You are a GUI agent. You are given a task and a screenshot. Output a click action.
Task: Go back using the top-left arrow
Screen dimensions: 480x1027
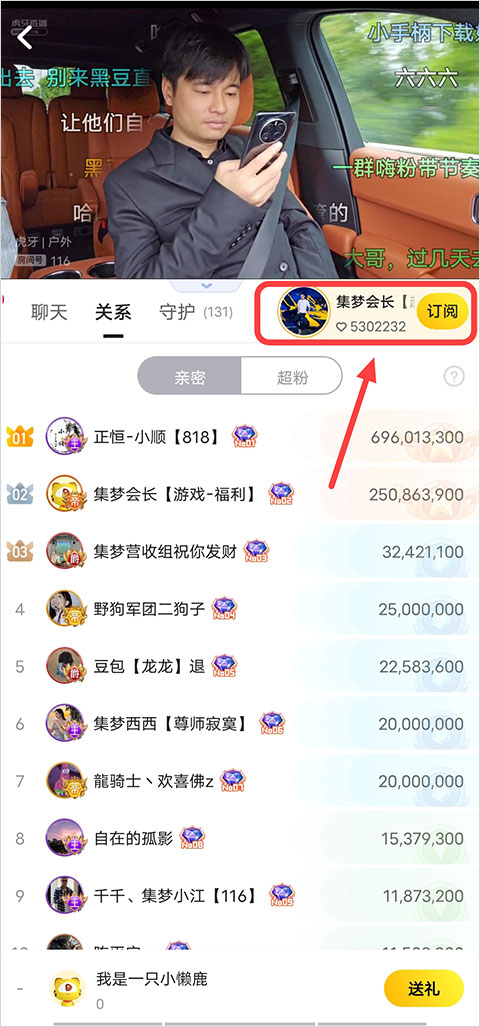pos(25,37)
